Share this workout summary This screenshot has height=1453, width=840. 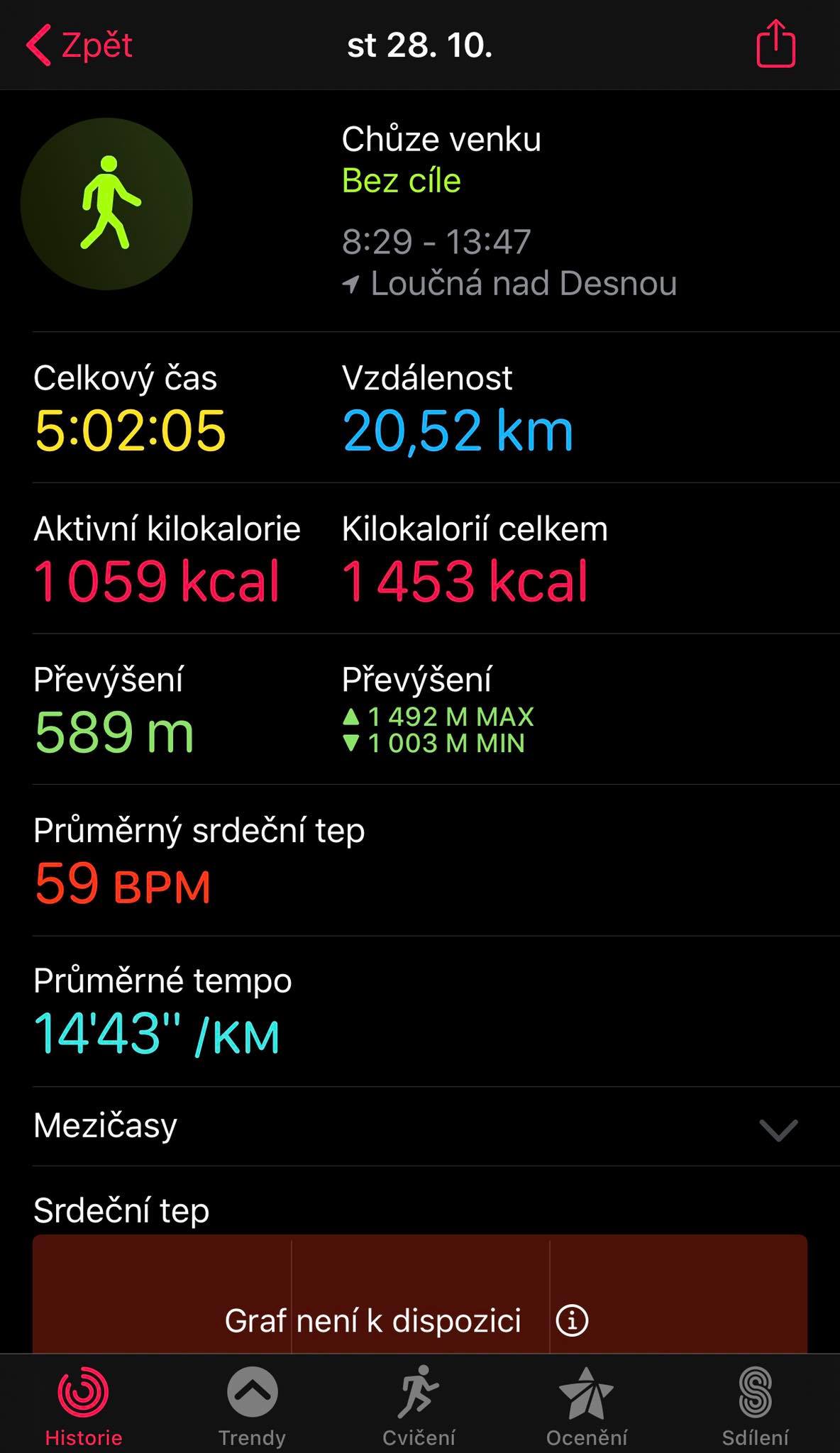coord(775,43)
